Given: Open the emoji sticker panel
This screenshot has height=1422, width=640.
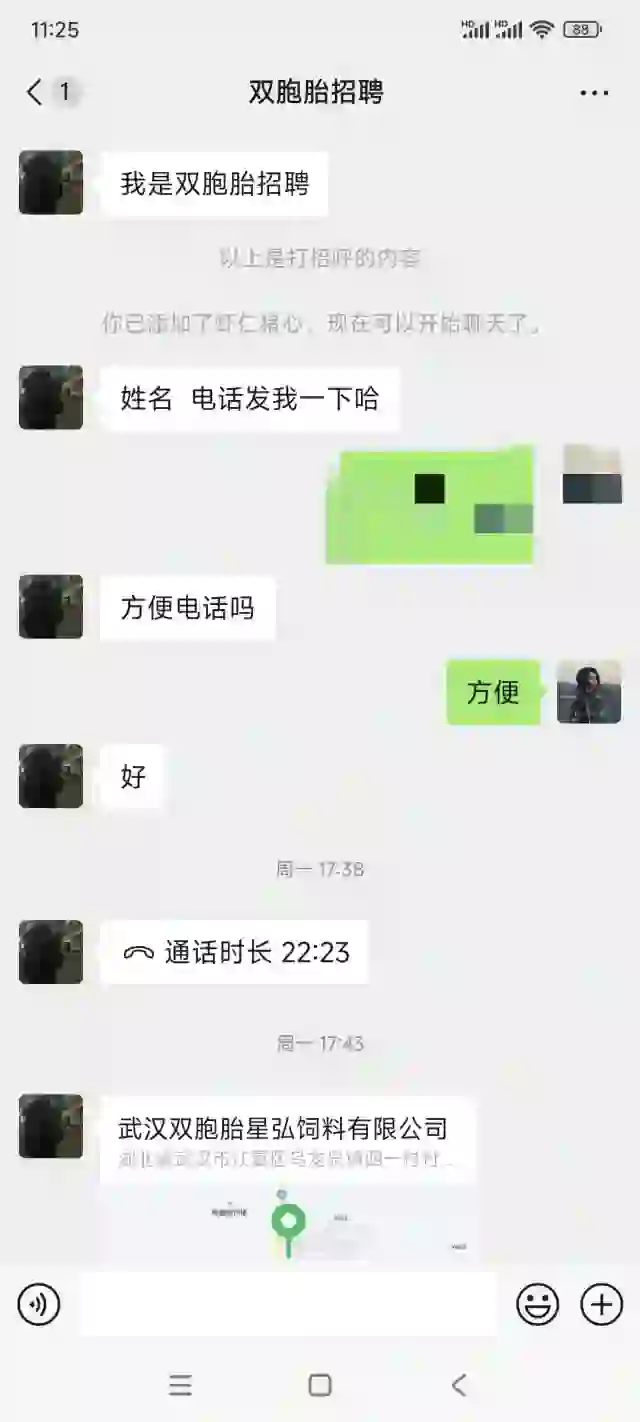Looking at the screenshot, I should pyautogui.click(x=537, y=1304).
